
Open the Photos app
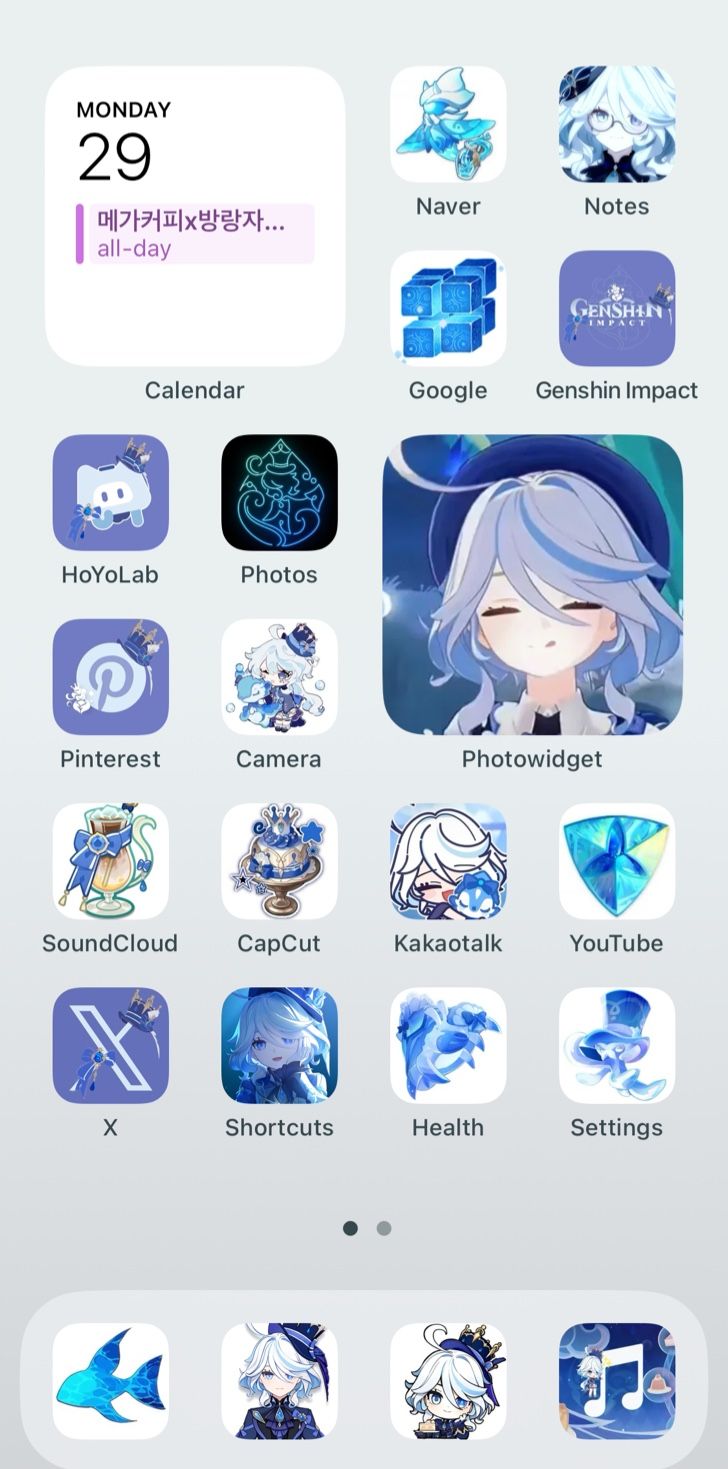279,492
